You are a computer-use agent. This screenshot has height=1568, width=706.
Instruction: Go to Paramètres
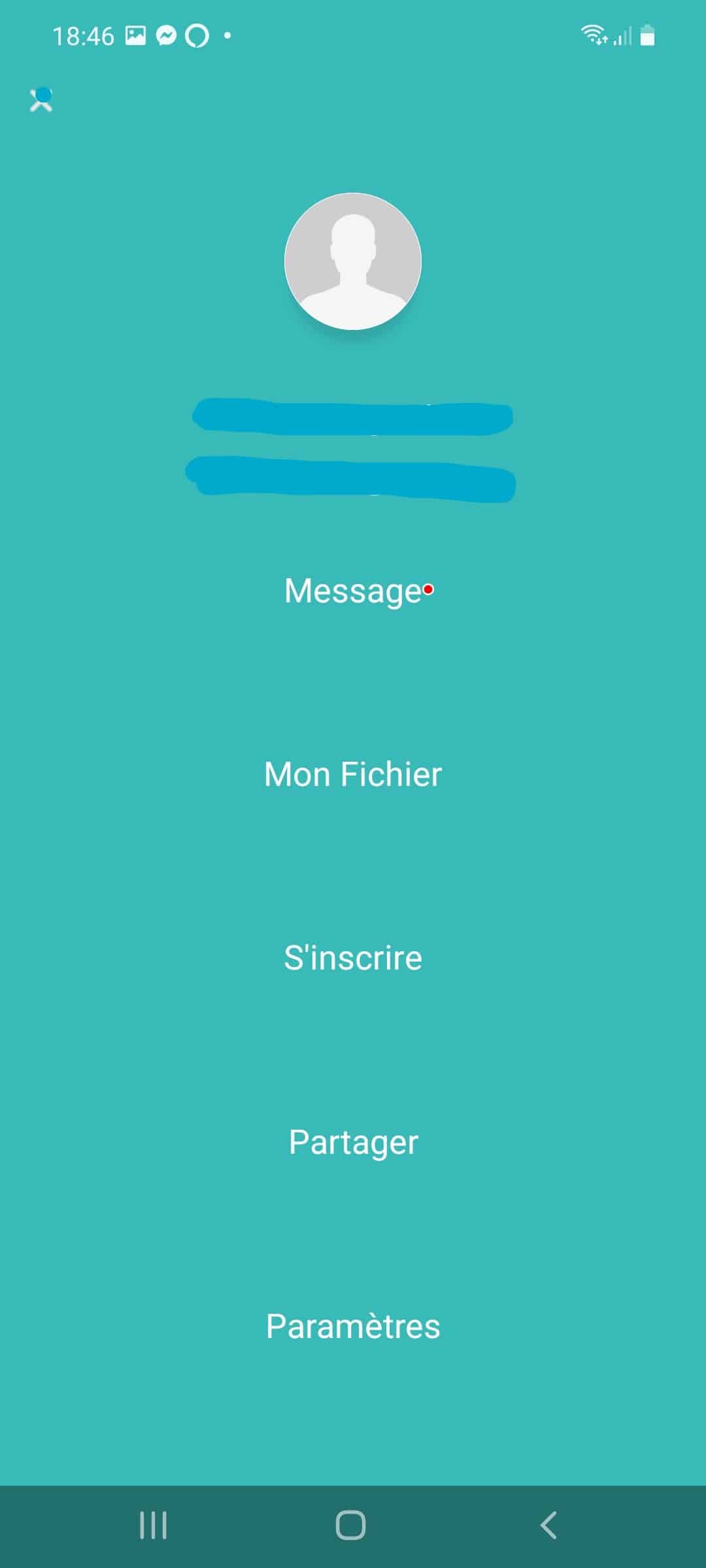353,1326
